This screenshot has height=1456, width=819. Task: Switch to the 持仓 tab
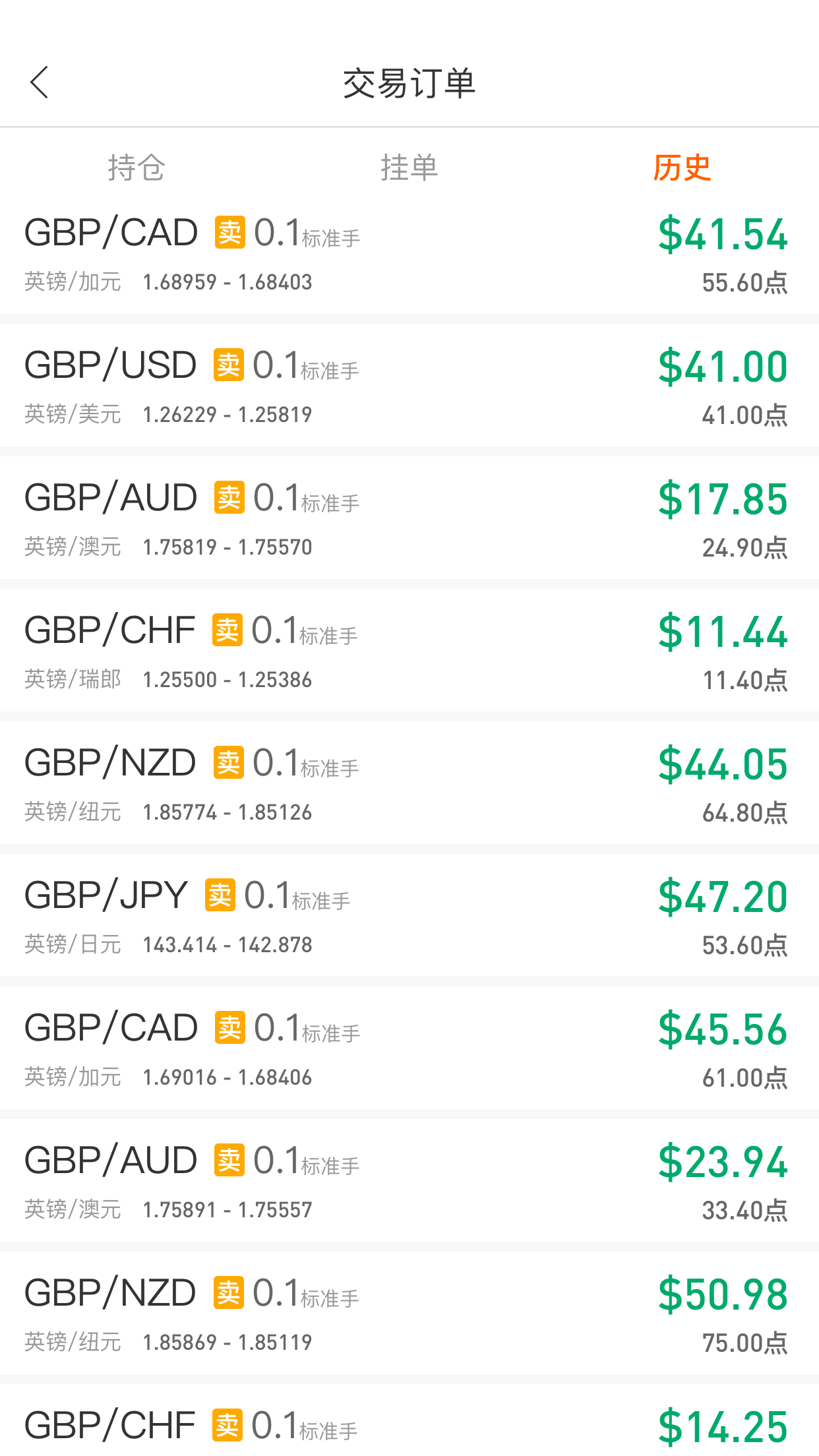tap(136, 167)
